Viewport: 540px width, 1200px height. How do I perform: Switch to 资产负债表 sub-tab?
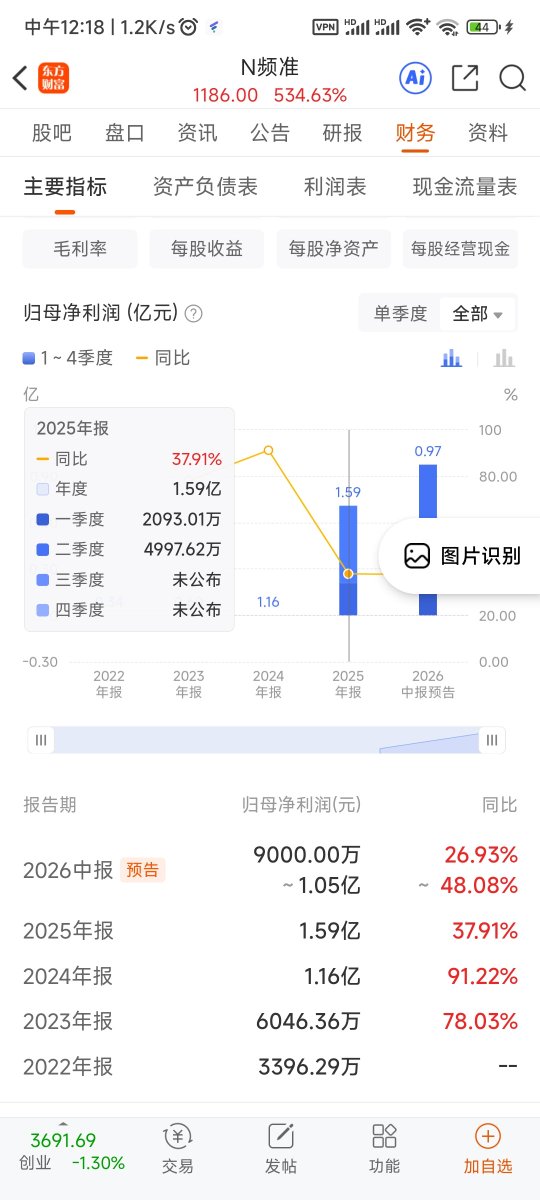pos(205,187)
